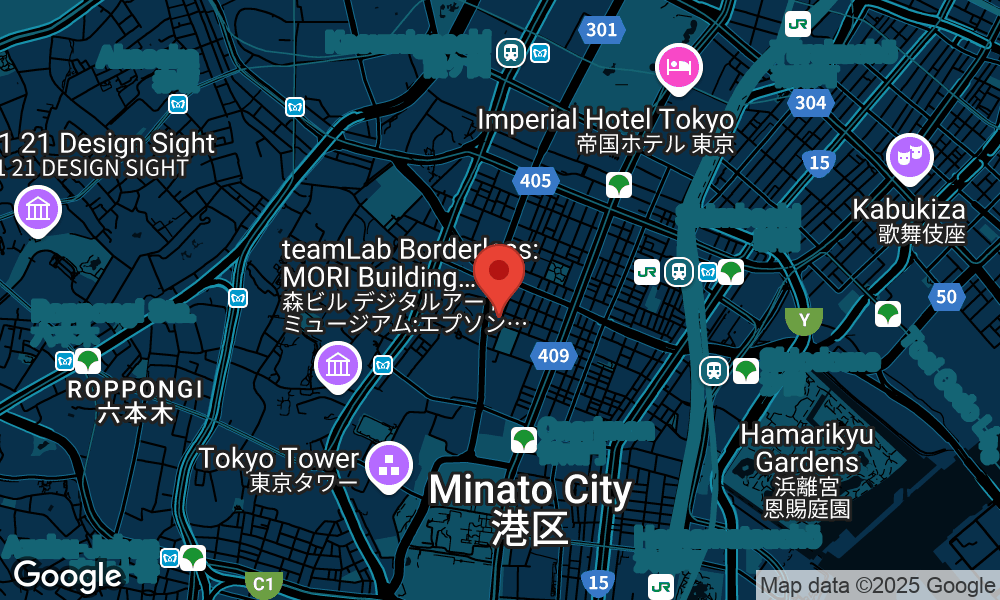Image resolution: width=1000 pixels, height=600 pixels.
Task: Tap the red dropped location pin
Action: click(x=499, y=273)
